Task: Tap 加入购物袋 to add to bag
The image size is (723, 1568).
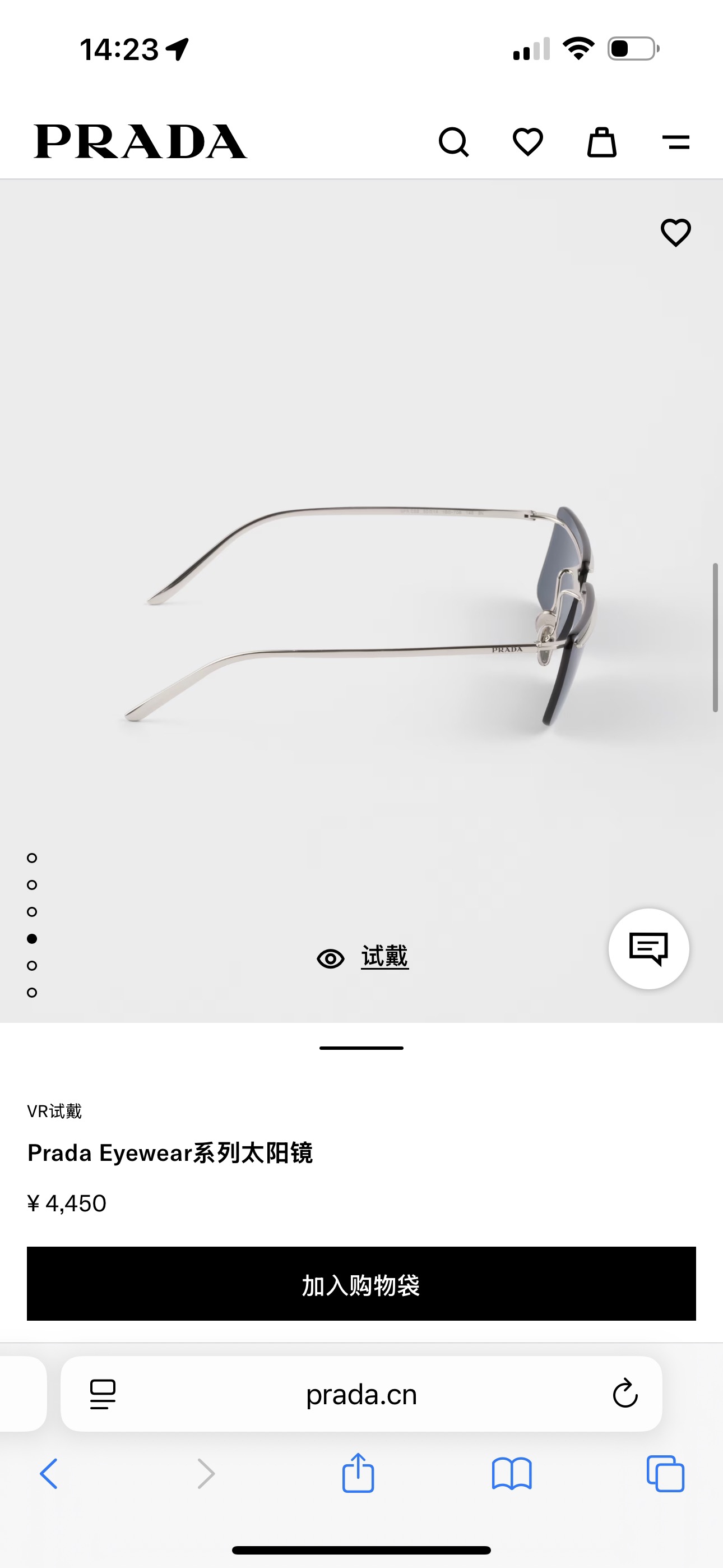Action: pos(361,1284)
